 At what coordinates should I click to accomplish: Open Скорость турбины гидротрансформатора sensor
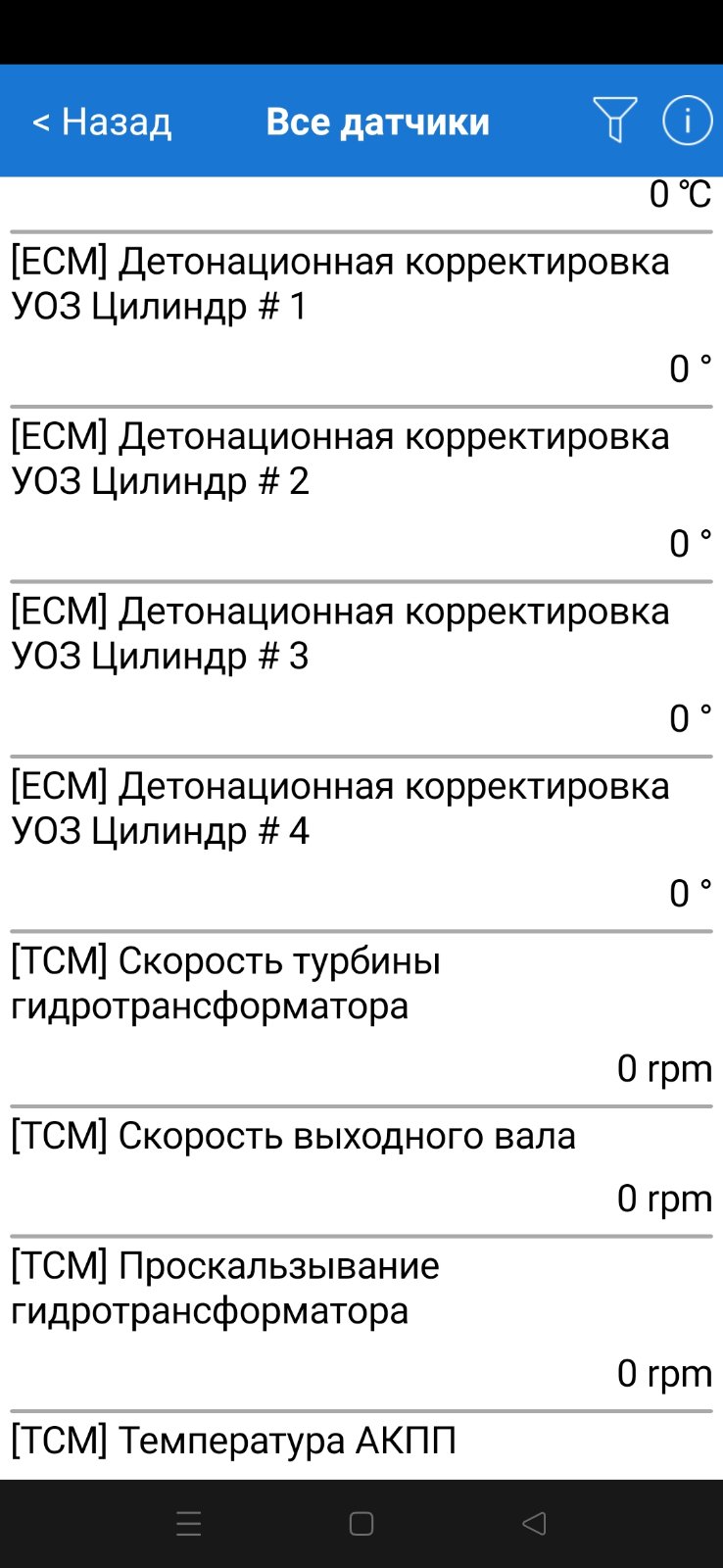[361, 1019]
